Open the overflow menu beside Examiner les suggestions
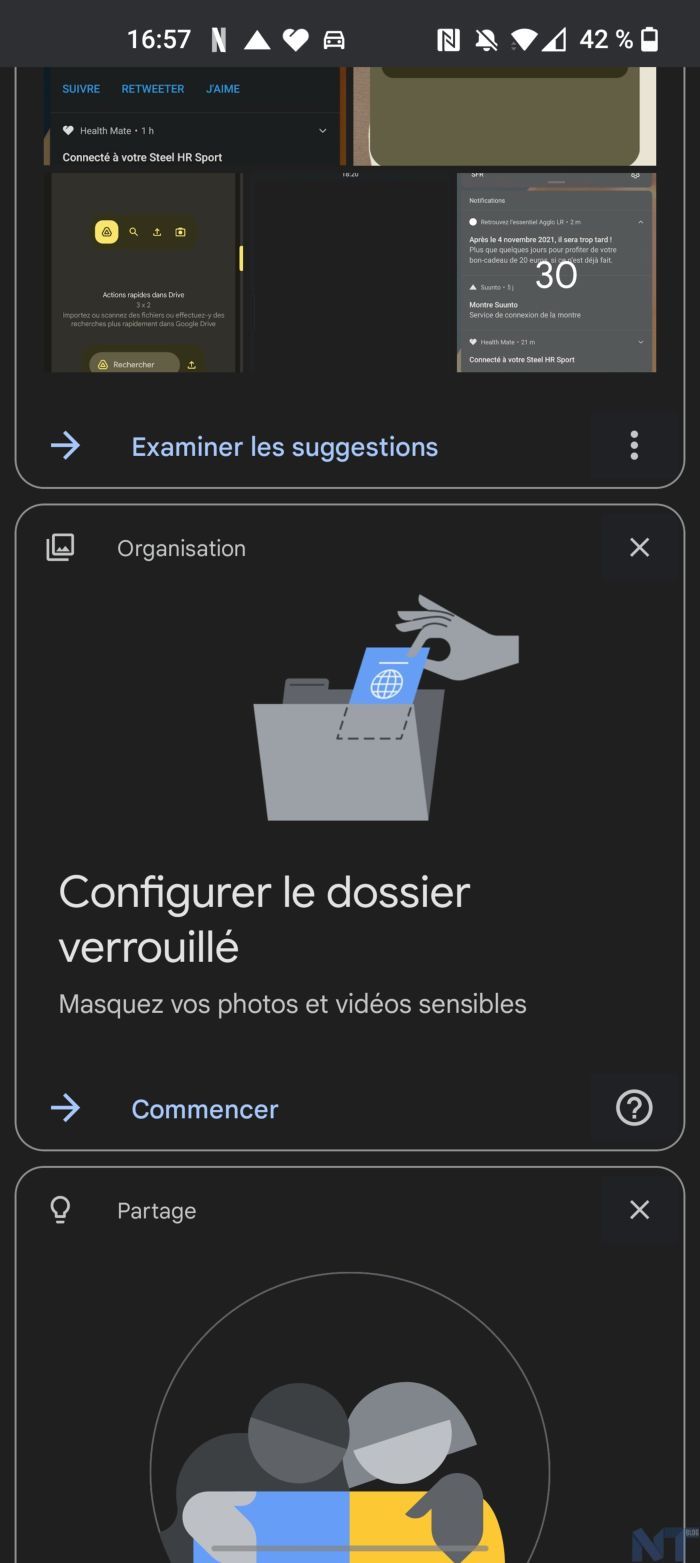This screenshot has height=1563, width=700. (634, 446)
